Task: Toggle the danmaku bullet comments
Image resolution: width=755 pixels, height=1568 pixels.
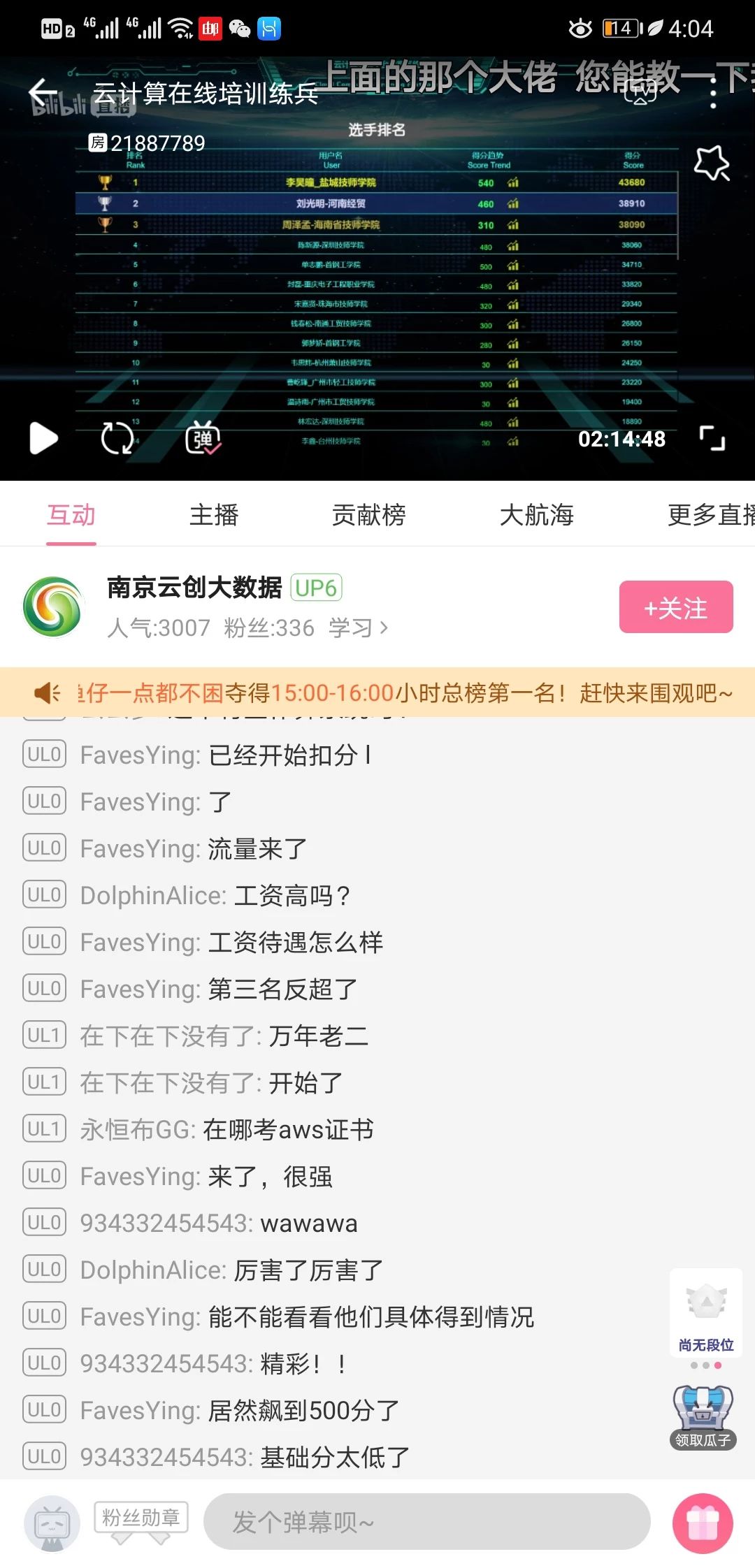Action: pyautogui.click(x=203, y=439)
